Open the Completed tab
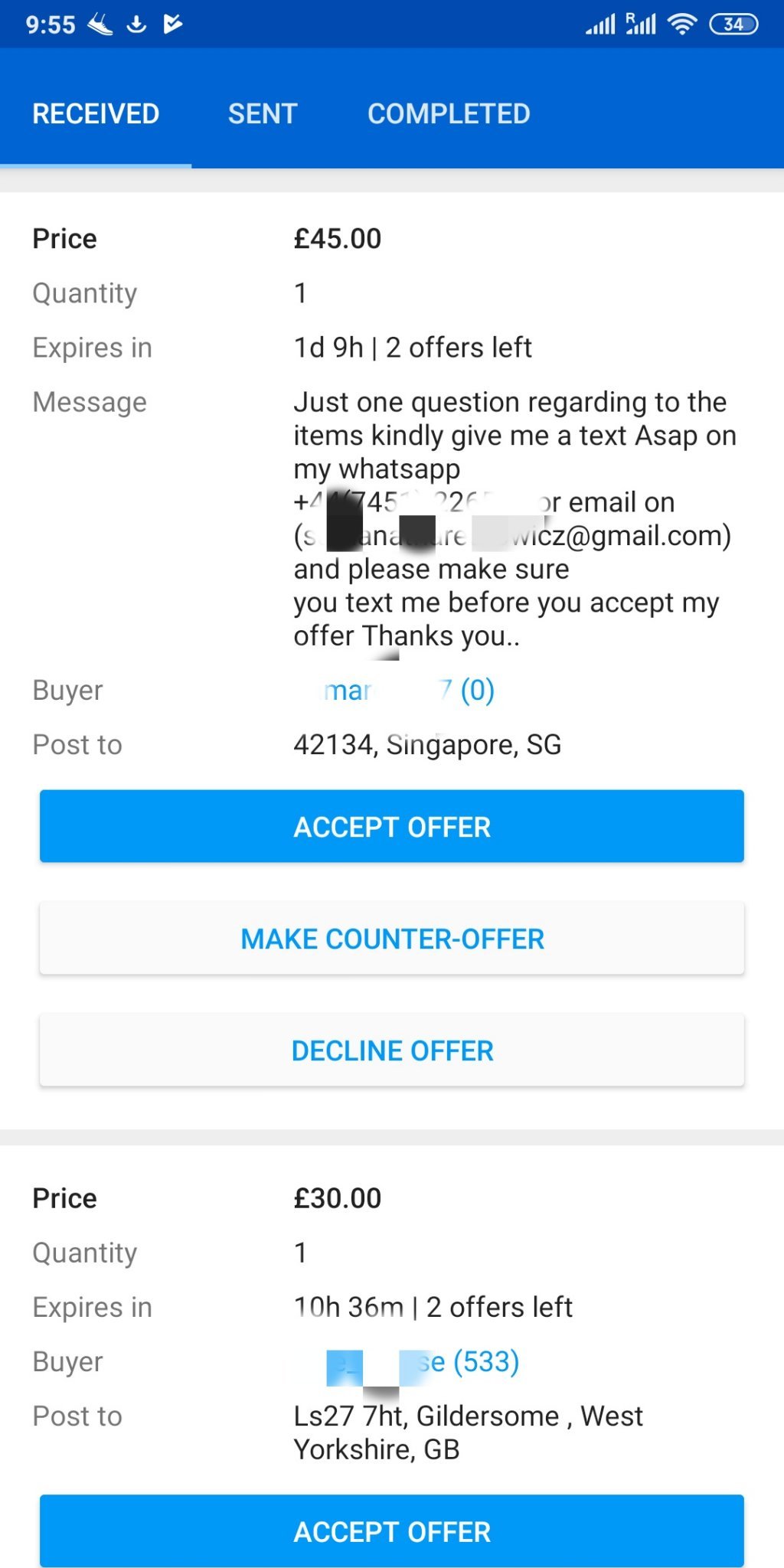Screen dimensions: 784x1568 (x=449, y=113)
